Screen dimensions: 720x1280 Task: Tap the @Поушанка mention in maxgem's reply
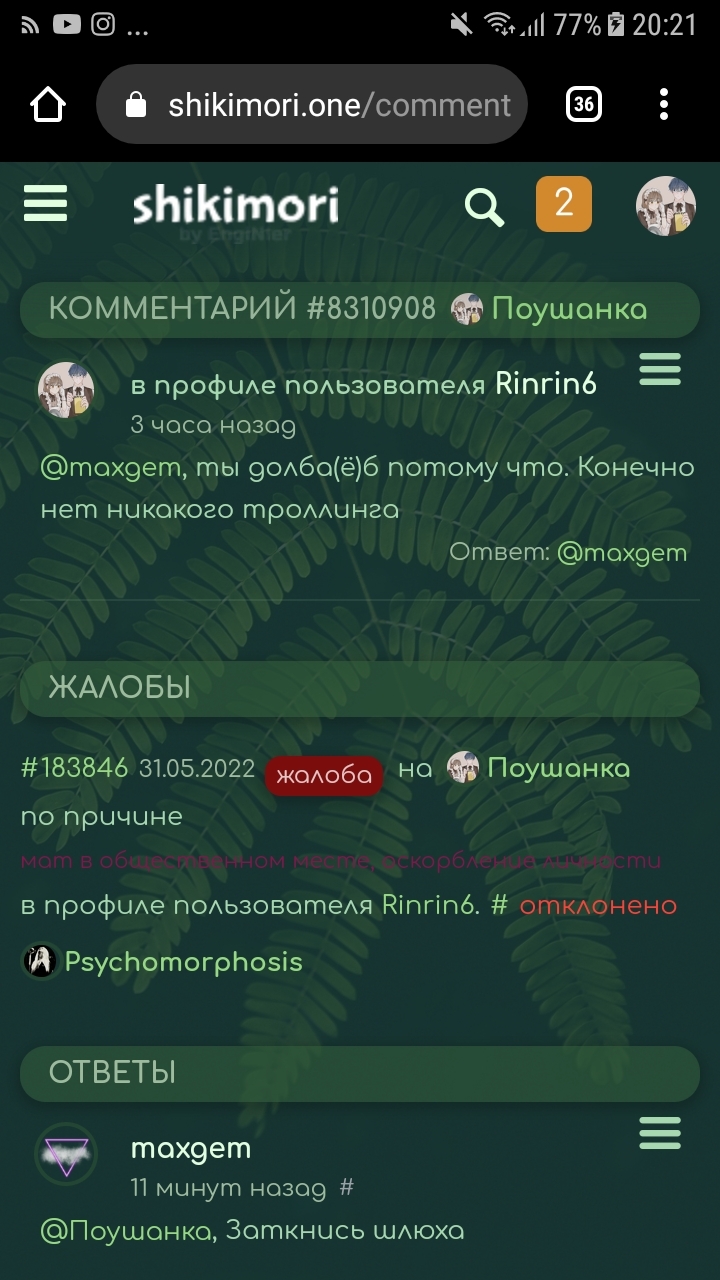pyautogui.click(x=126, y=1231)
